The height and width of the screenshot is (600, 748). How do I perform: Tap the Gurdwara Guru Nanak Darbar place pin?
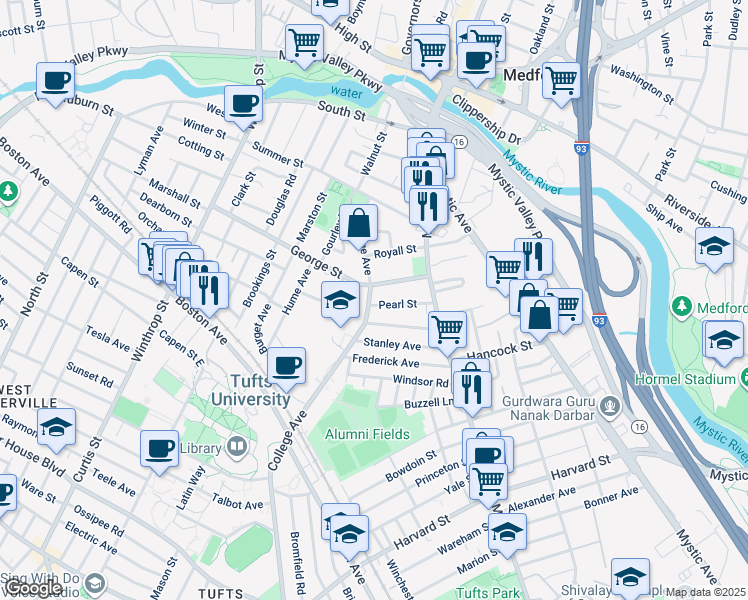[x=610, y=406]
